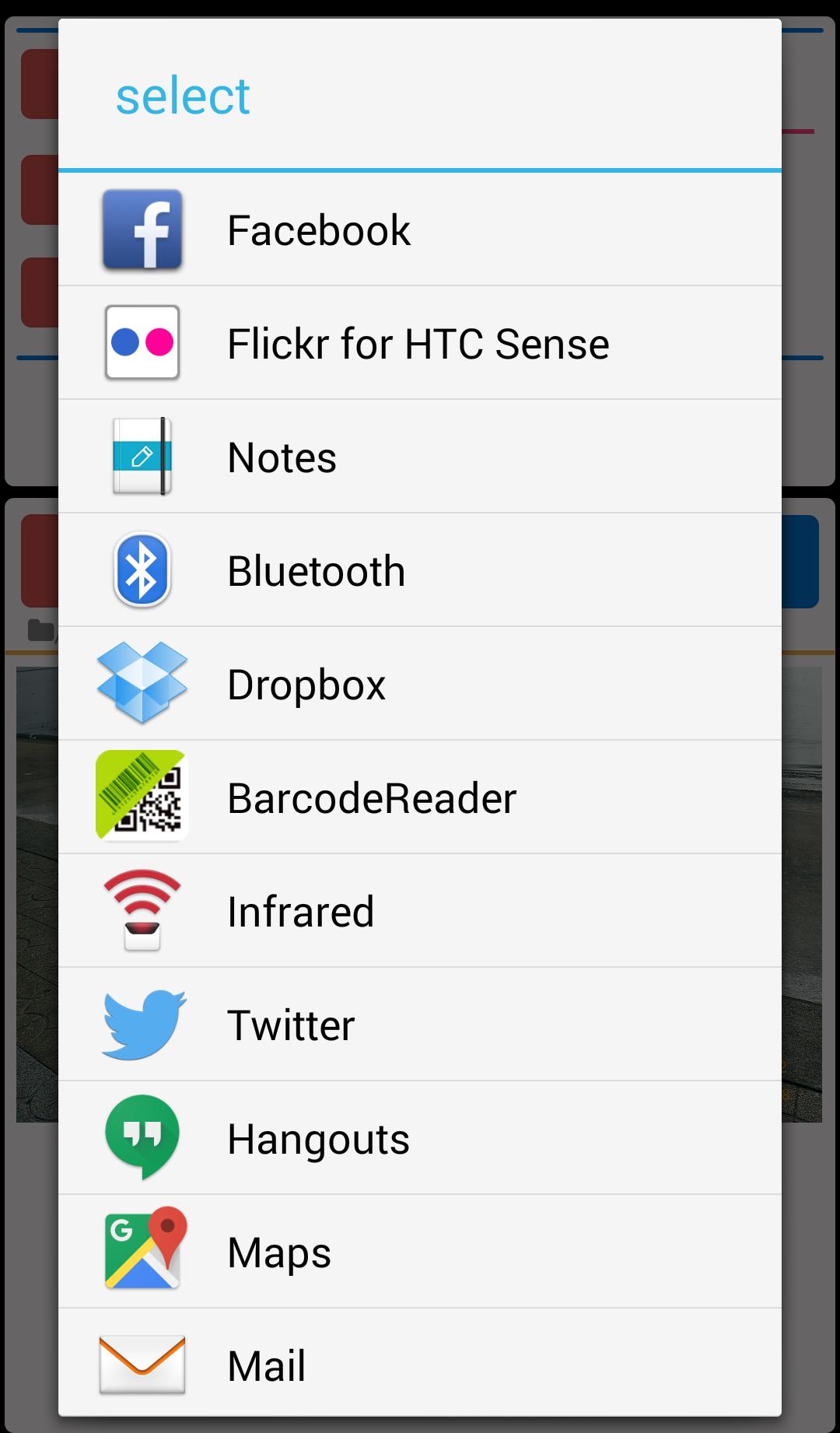This screenshot has height=1433, width=840.
Task: Share through Mail
Action: click(x=420, y=1363)
